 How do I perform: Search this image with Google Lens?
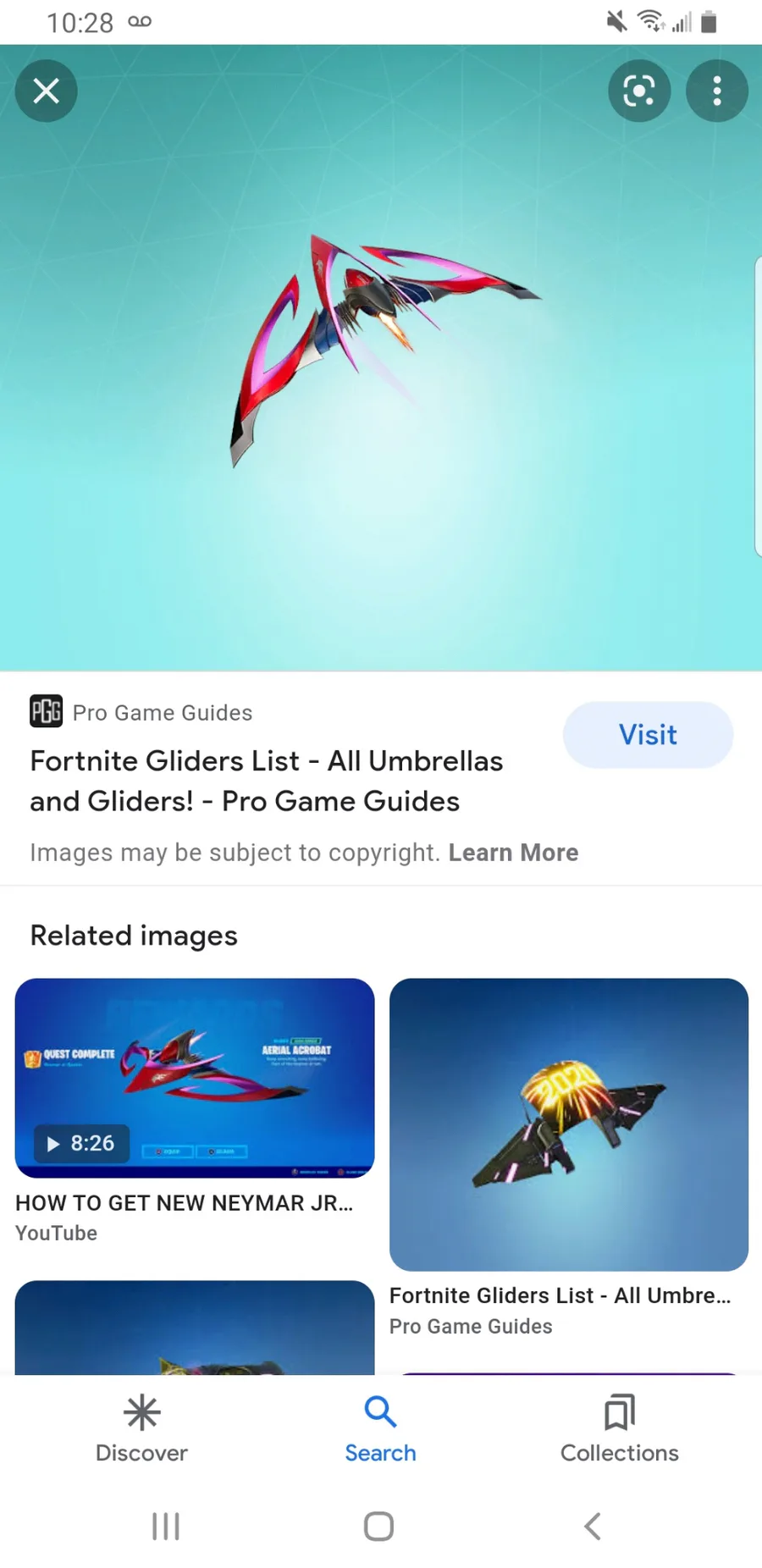(639, 91)
